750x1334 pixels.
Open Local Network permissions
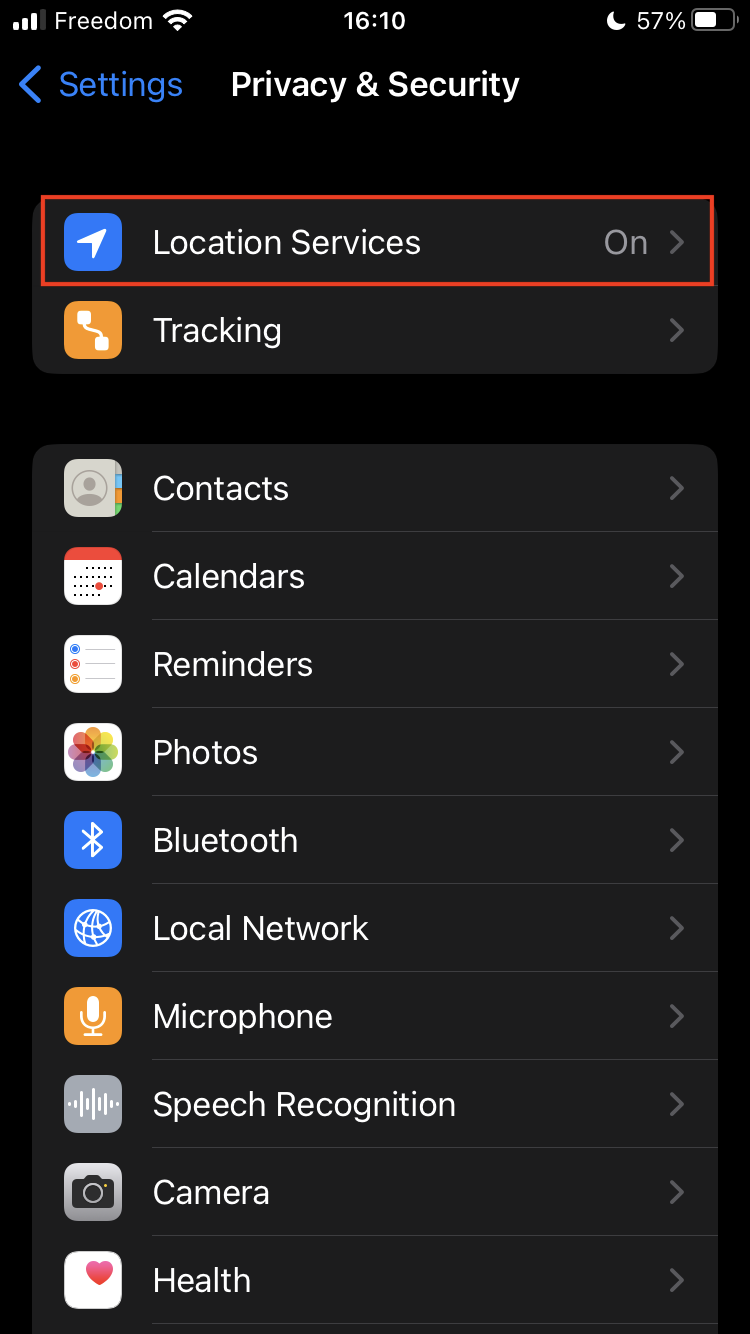click(x=375, y=929)
